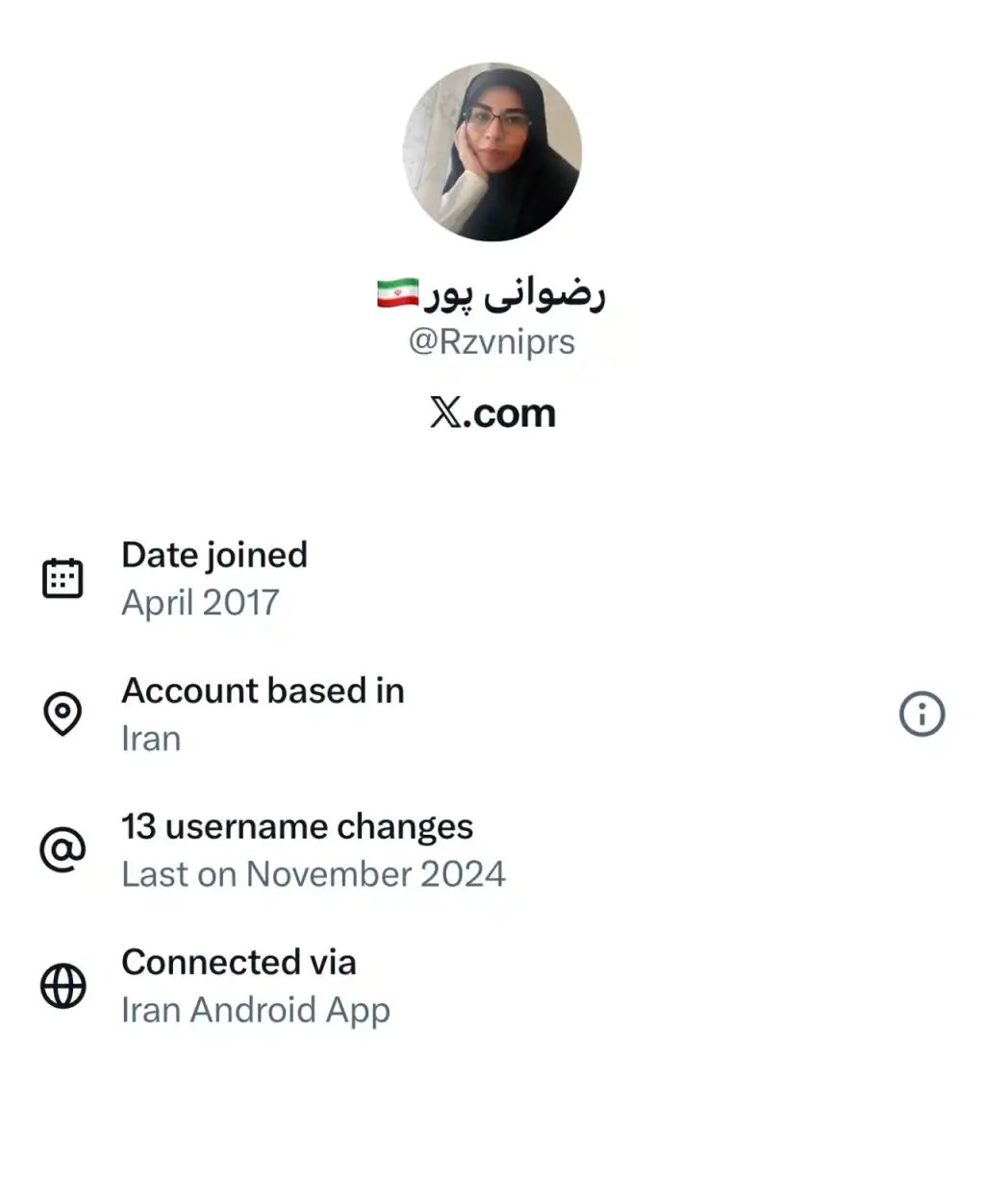Select the calendar icon beside Date joined
The width and height of the screenshot is (985, 1204).
tap(63, 577)
